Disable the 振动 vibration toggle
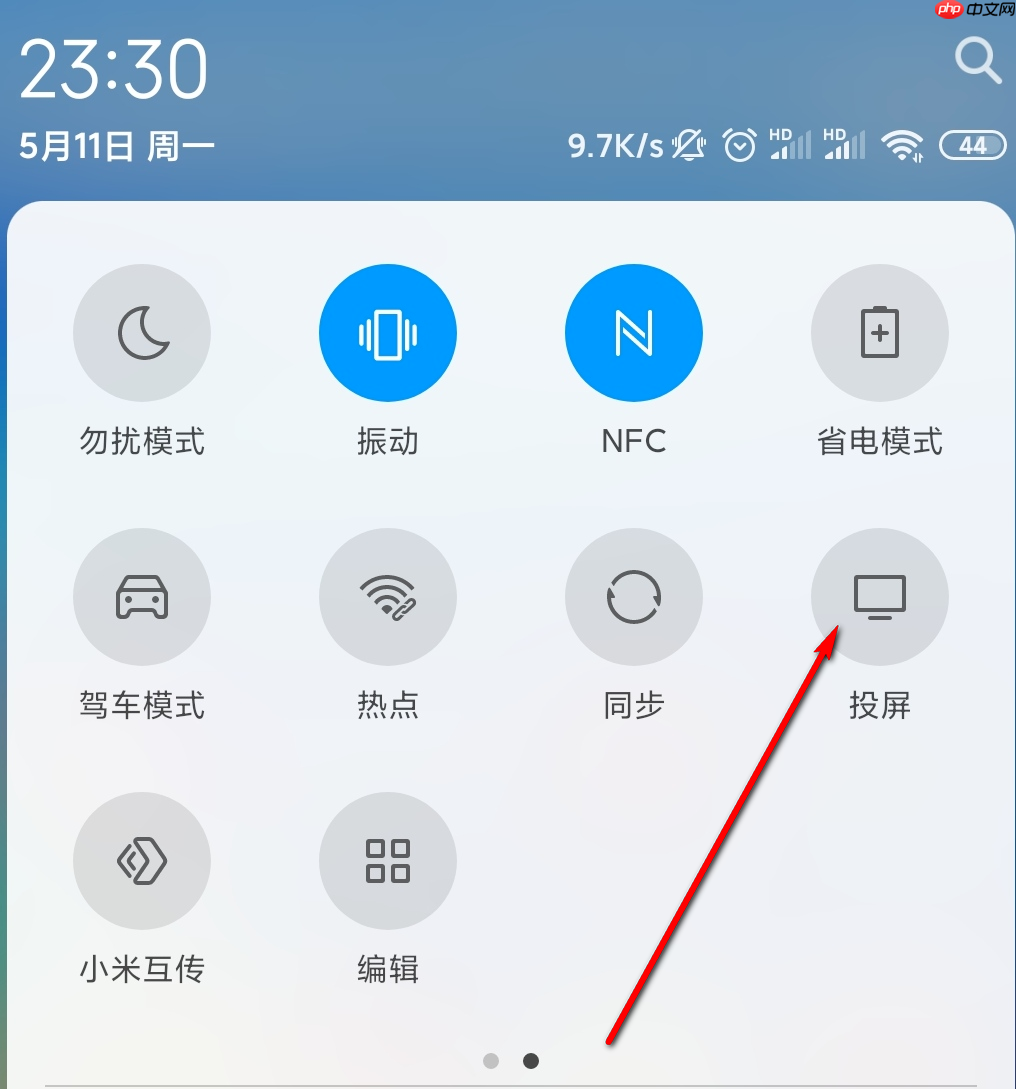 click(388, 332)
